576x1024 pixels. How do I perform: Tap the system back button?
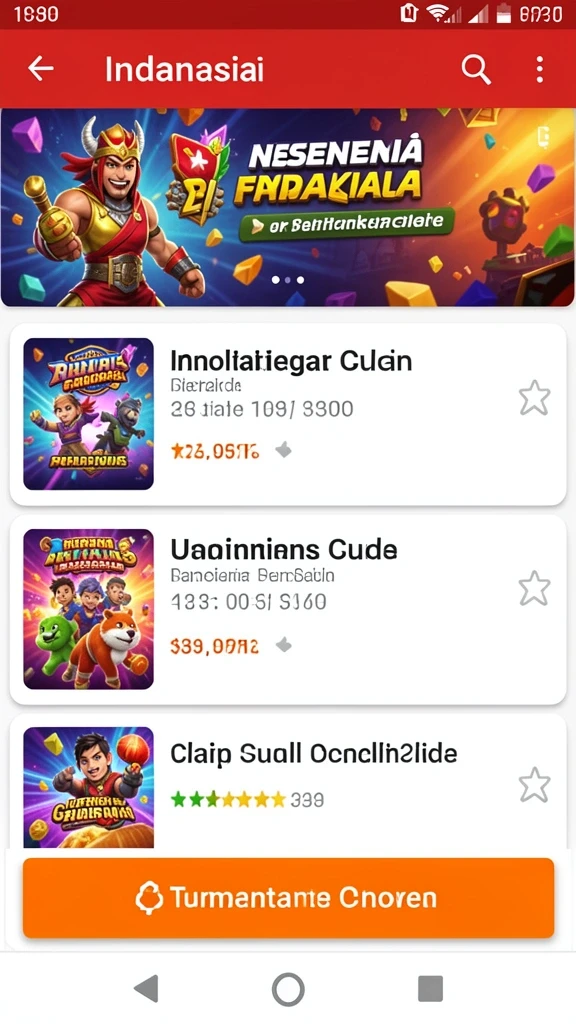146,989
